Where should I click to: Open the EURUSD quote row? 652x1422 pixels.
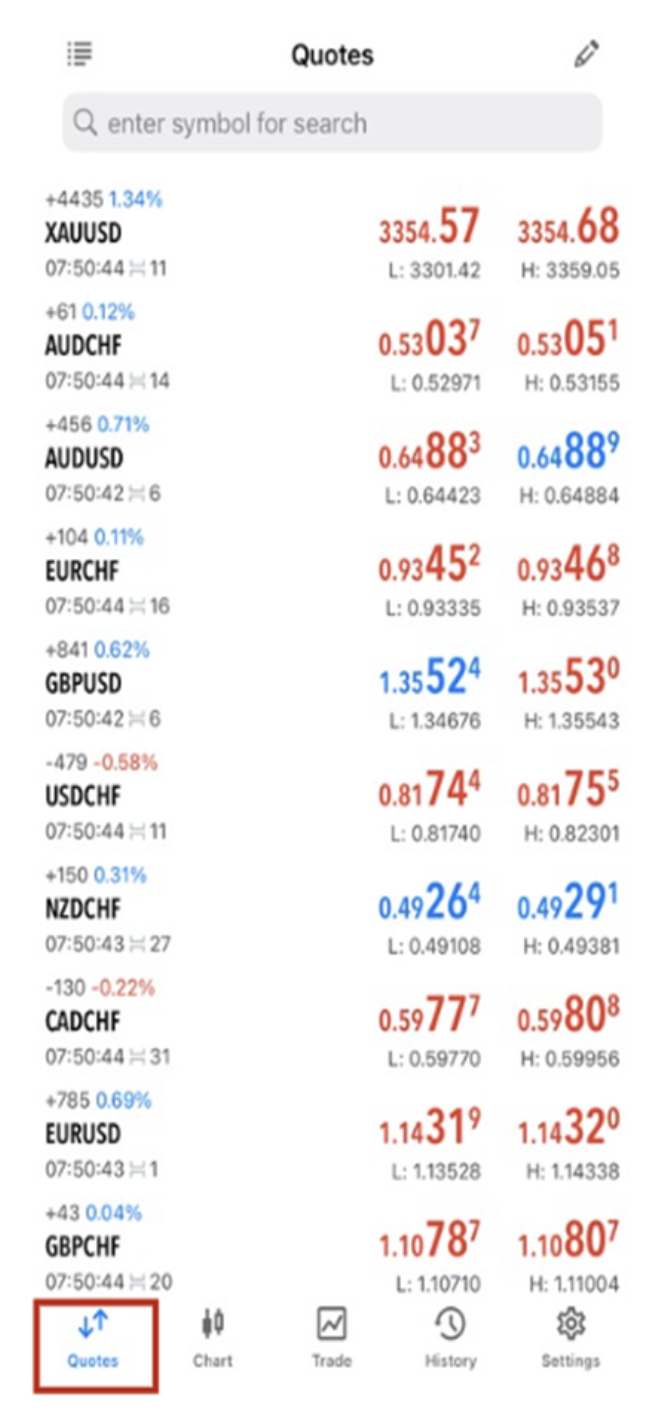84,1134
